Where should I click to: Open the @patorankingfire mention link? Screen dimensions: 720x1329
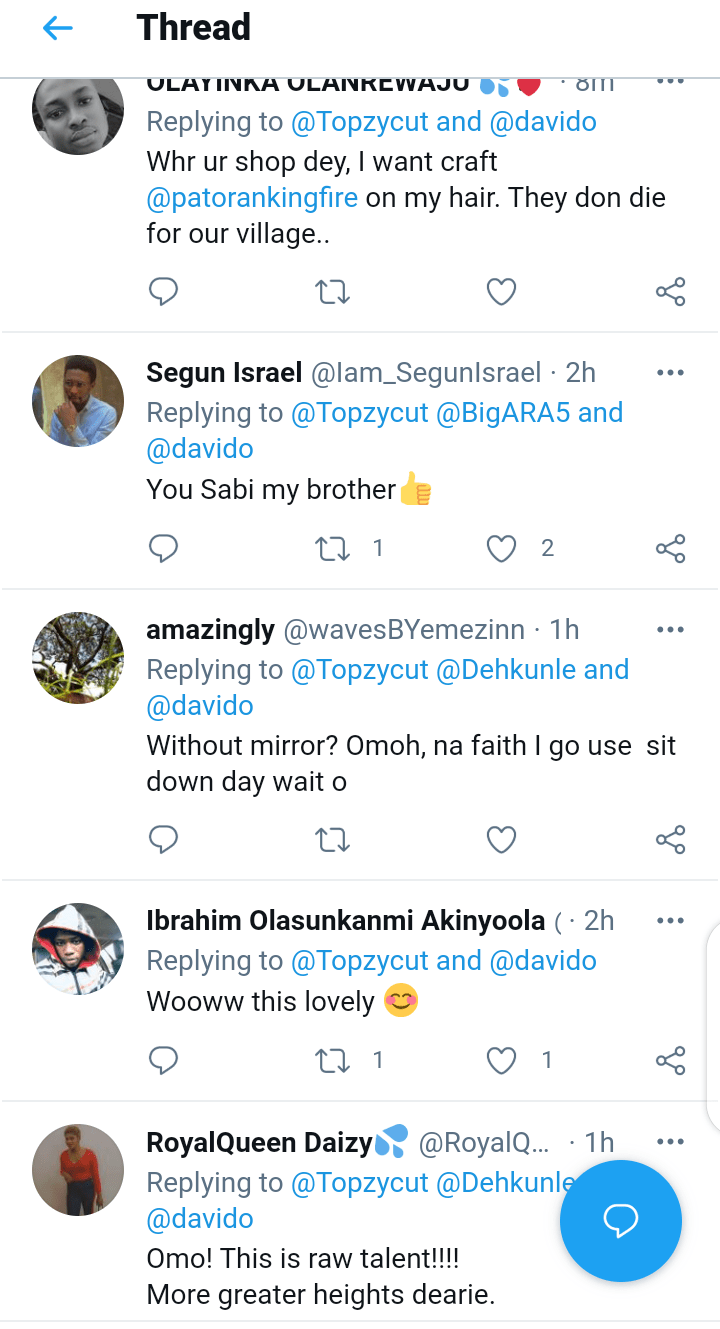point(252,197)
